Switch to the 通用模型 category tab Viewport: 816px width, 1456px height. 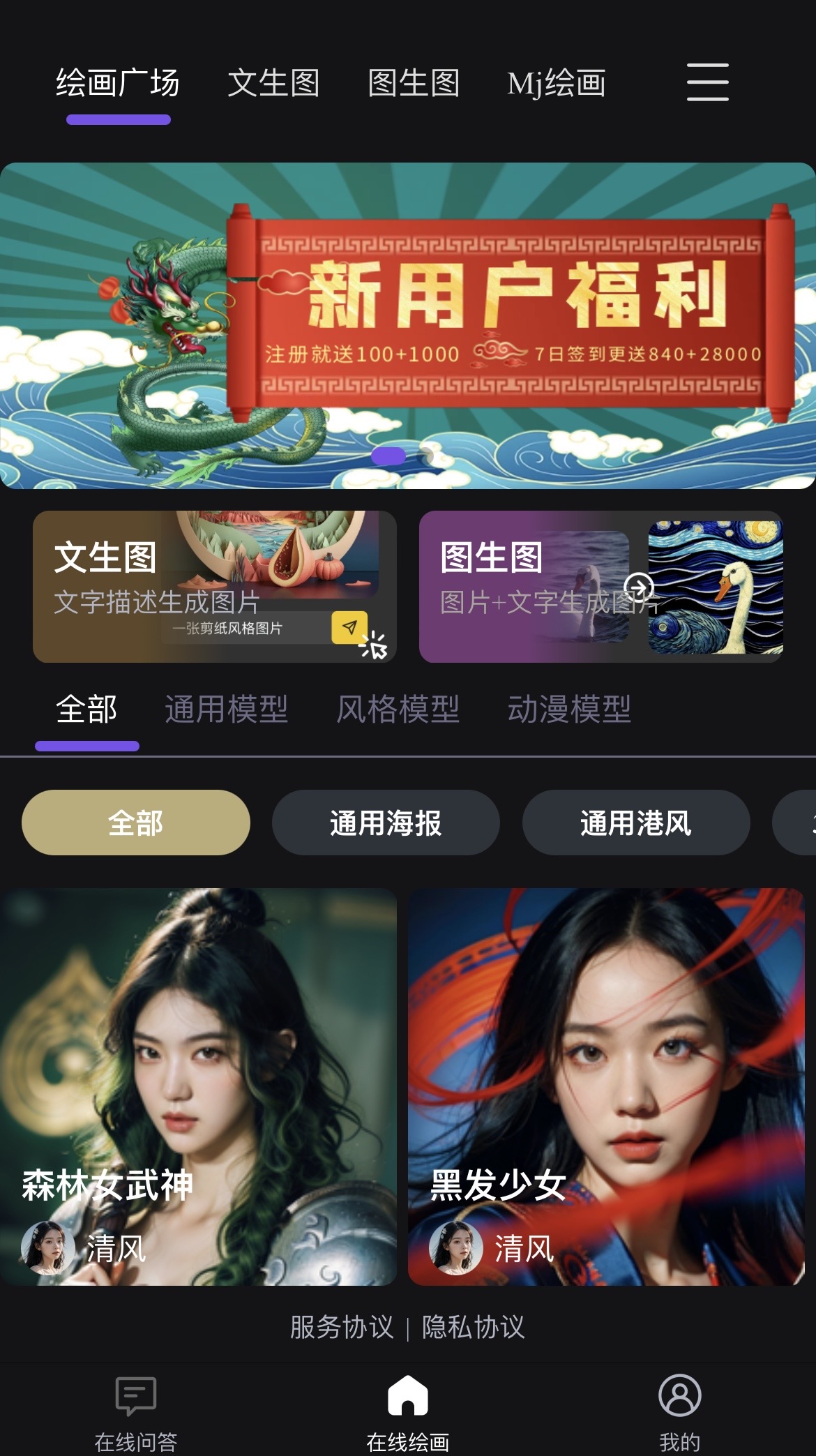click(227, 709)
